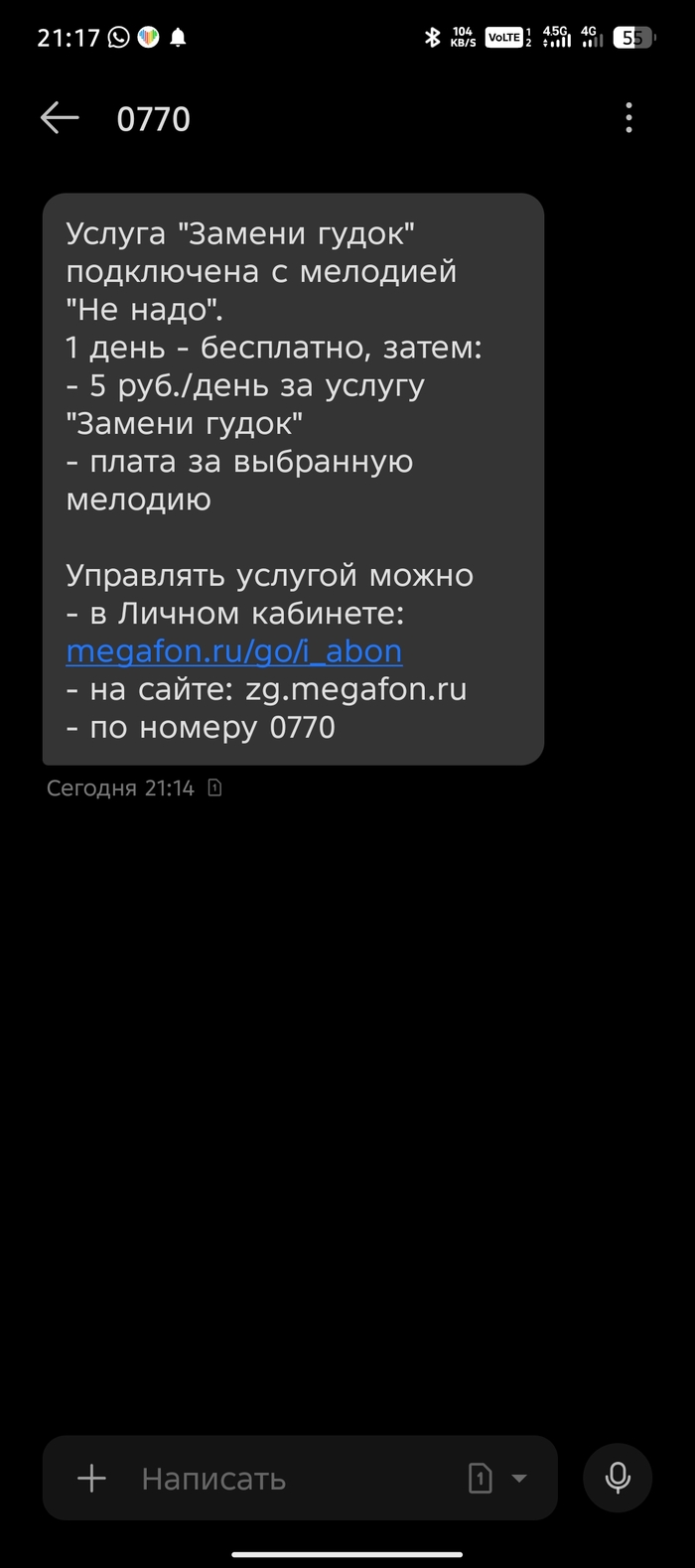Start voice input with the microphone
The image size is (695, 1568).
(618, 1478)
